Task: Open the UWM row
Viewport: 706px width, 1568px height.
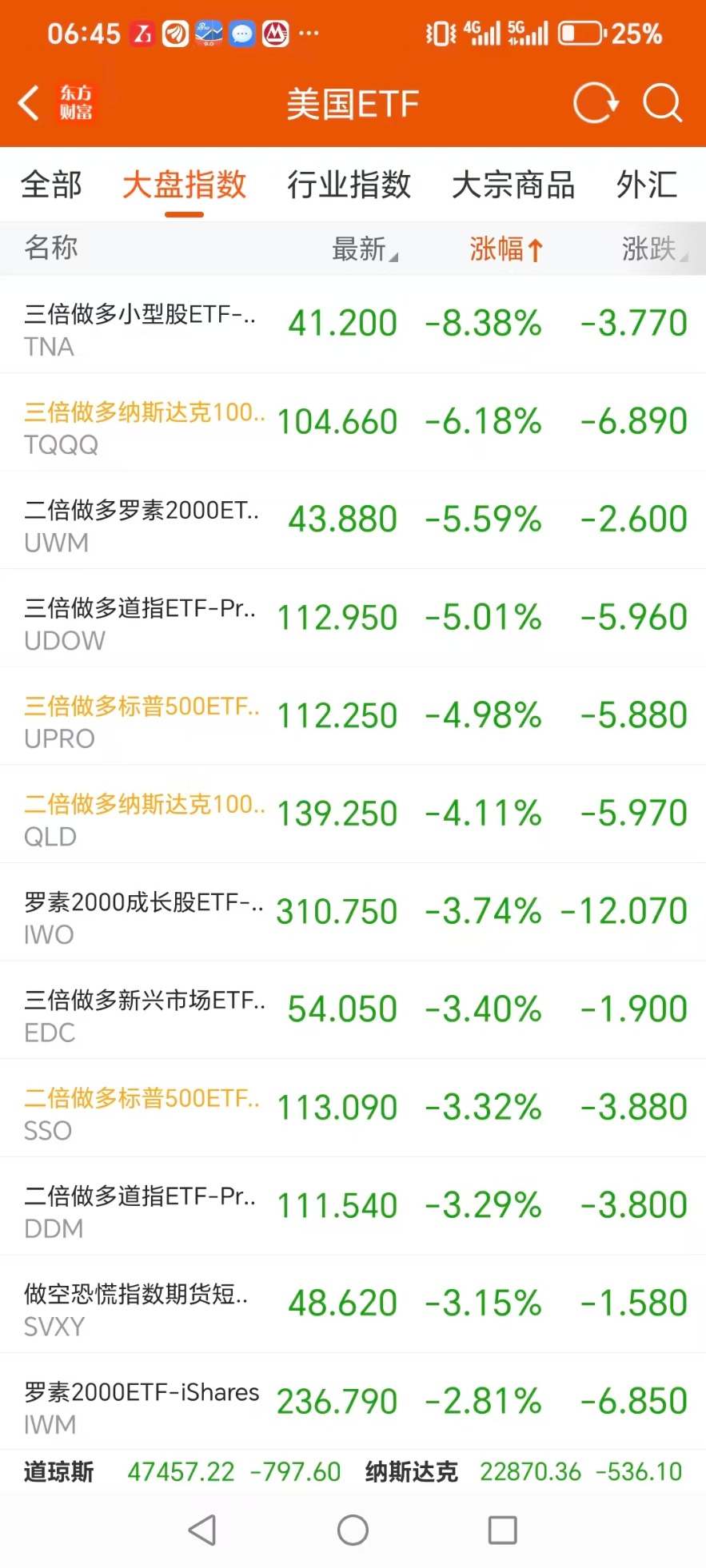Action: pyautogui.click(x=353, y=520)
